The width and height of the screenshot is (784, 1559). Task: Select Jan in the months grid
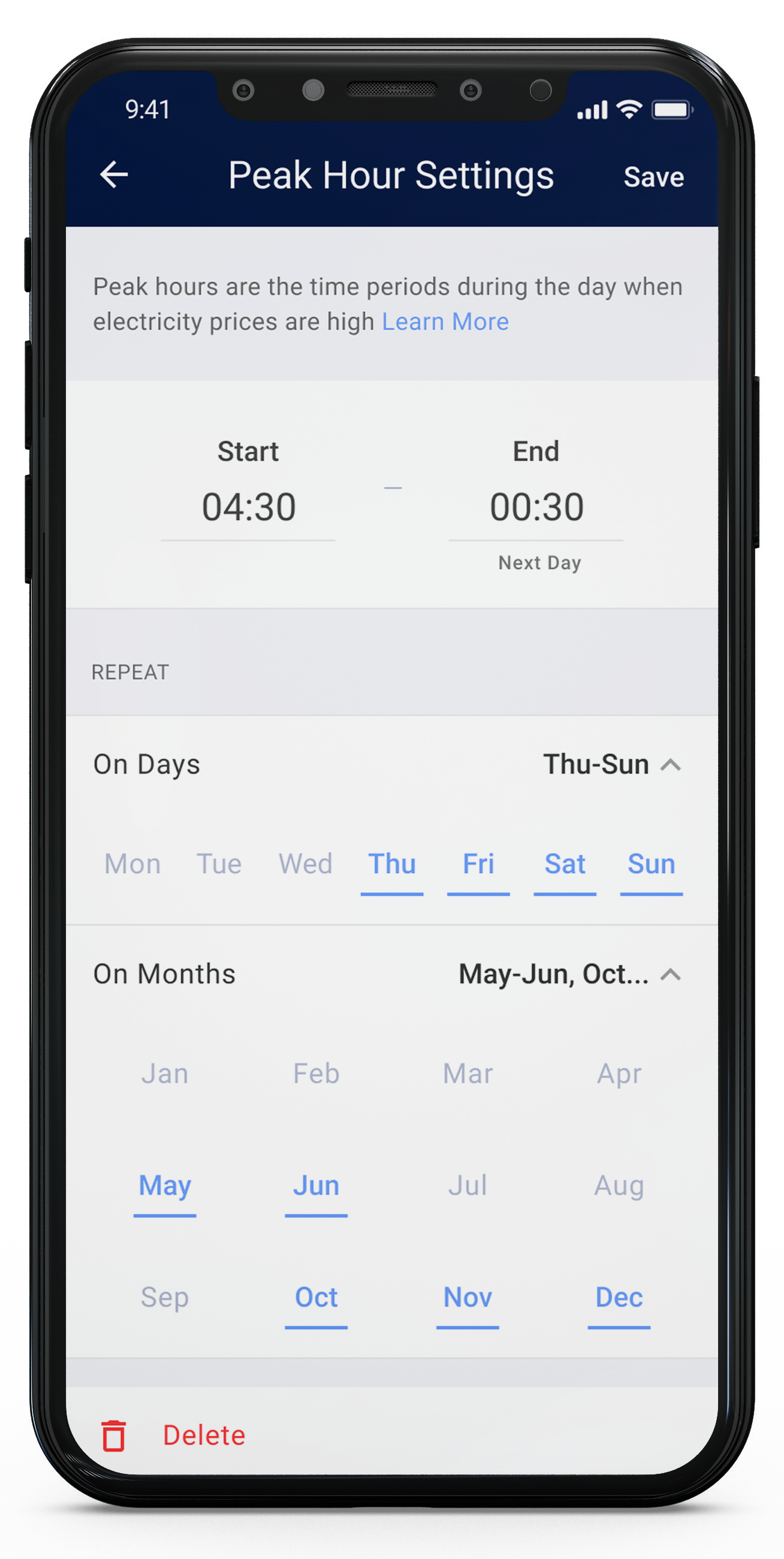click(x=165, y=1074)
